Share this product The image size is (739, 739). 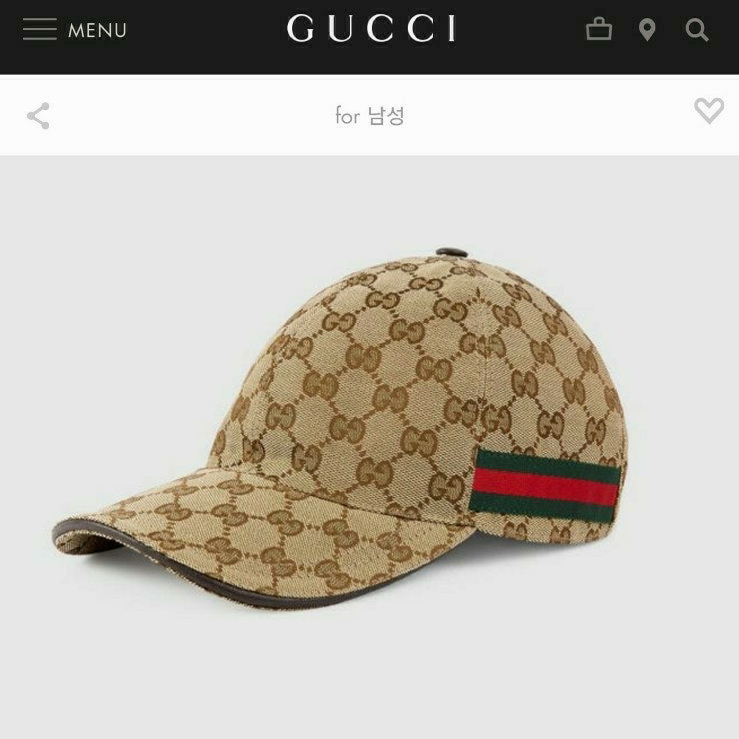(x=38, y=116)
